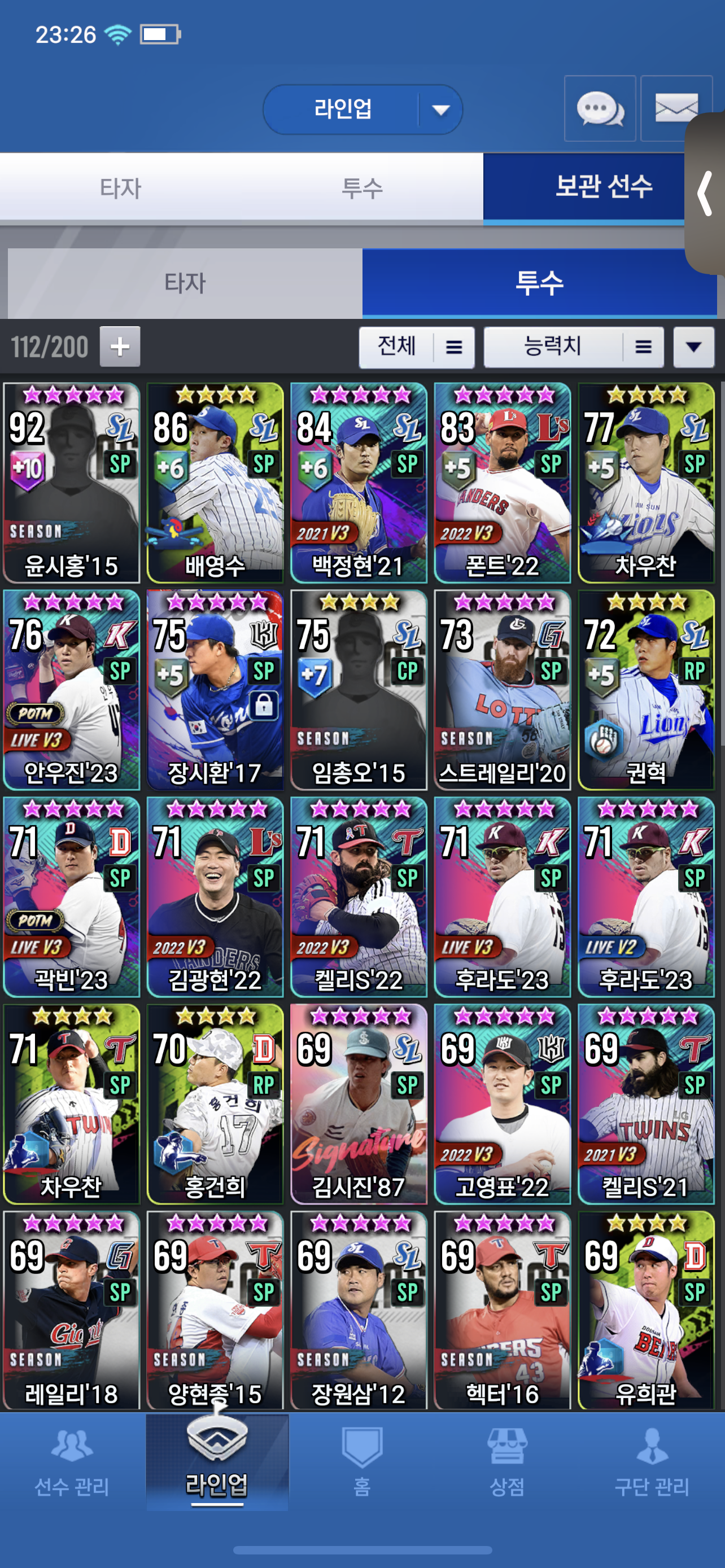Switch to the top 투수 tab
The width and height of the screenshot is (725, 1568).
pyautogui.click(x=361, y=187)
